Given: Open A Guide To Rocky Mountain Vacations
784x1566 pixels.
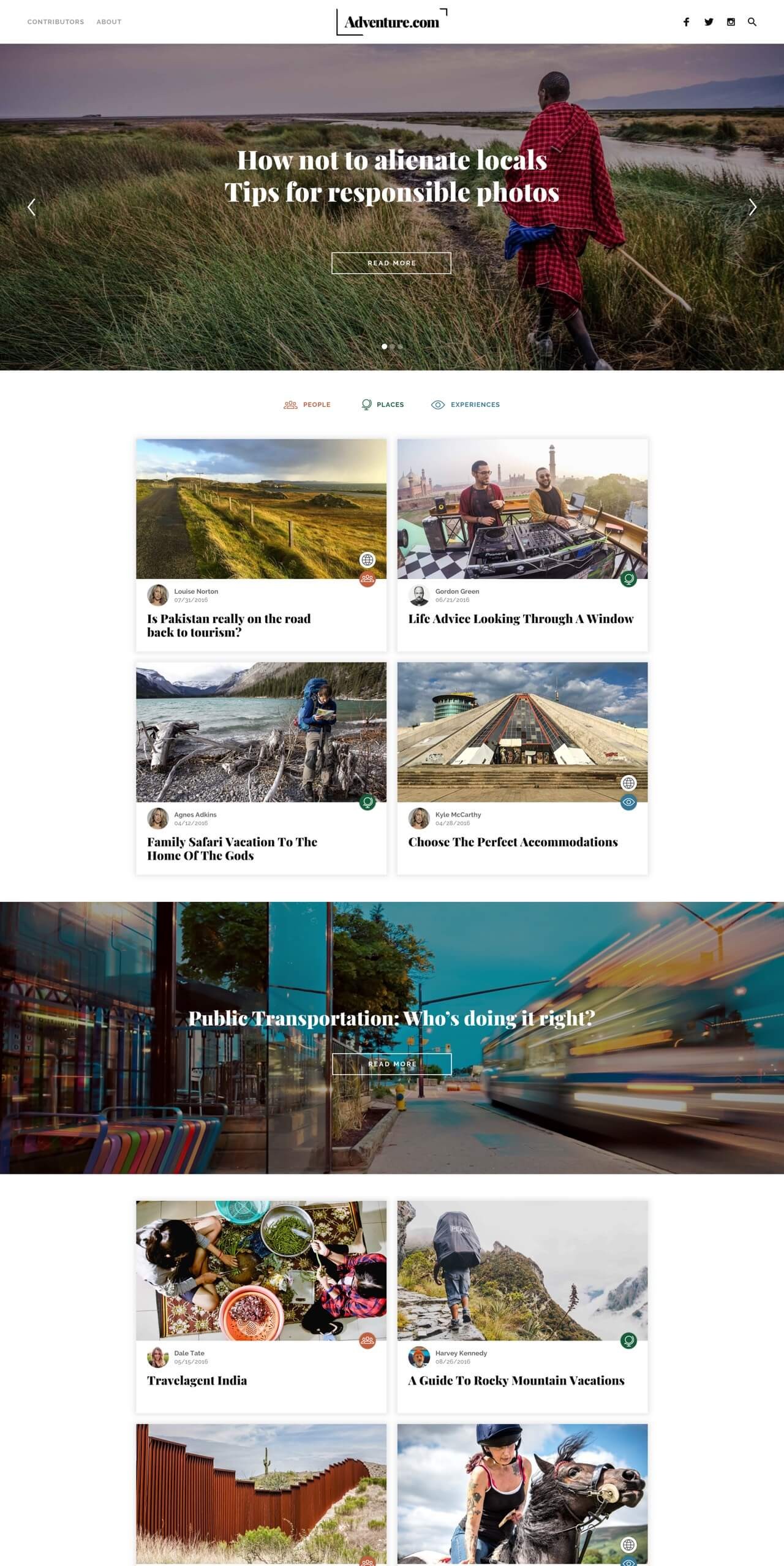Looking at the screenshot, I should [x=516, y=1380].
